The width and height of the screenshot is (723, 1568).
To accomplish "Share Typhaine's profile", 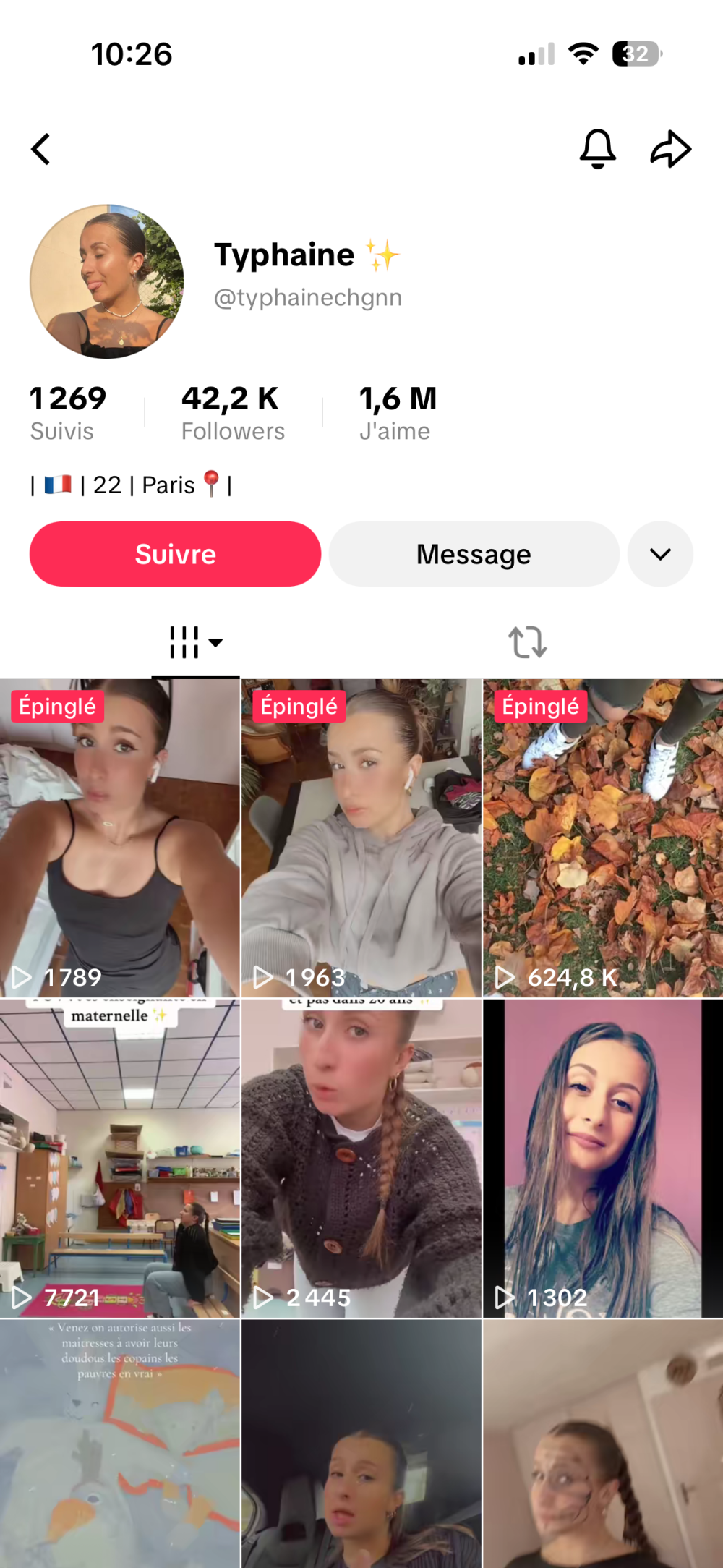I will tap(671, 149).
